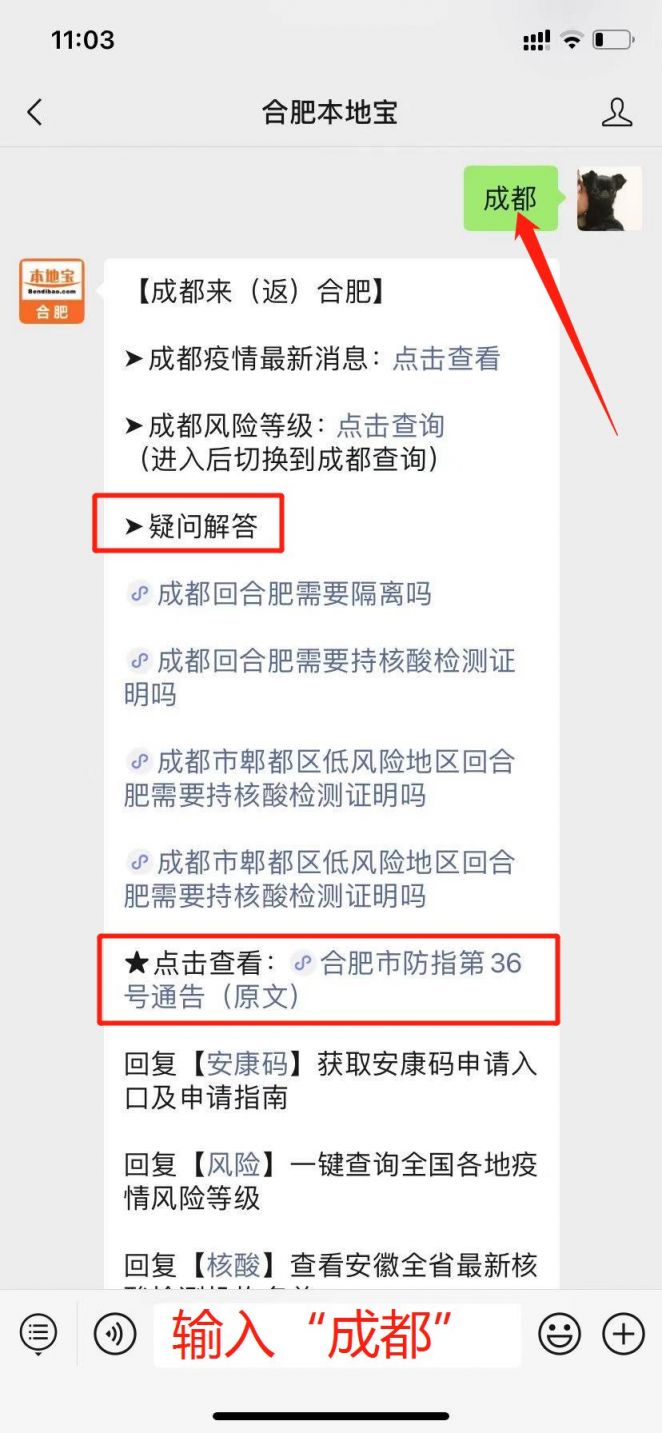Open the emoji sticker panel
This screenshot has height=1433, width=662.
(x=560, y=1333)
